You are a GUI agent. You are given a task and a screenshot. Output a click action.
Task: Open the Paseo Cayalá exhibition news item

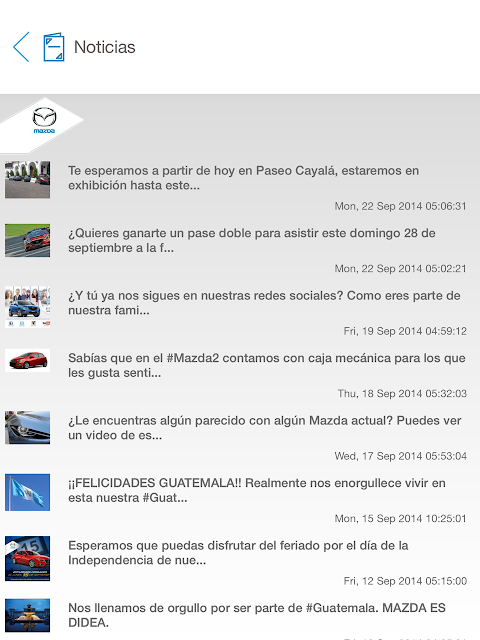pyautogui.click(x=240, y=186)
